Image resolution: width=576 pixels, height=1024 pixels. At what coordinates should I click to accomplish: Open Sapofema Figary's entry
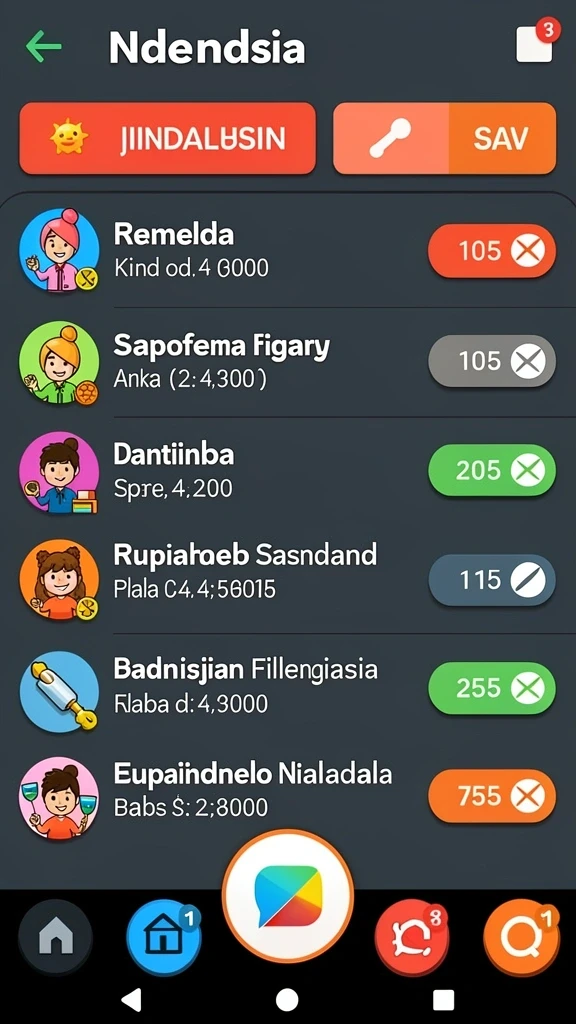pos(288,362)
